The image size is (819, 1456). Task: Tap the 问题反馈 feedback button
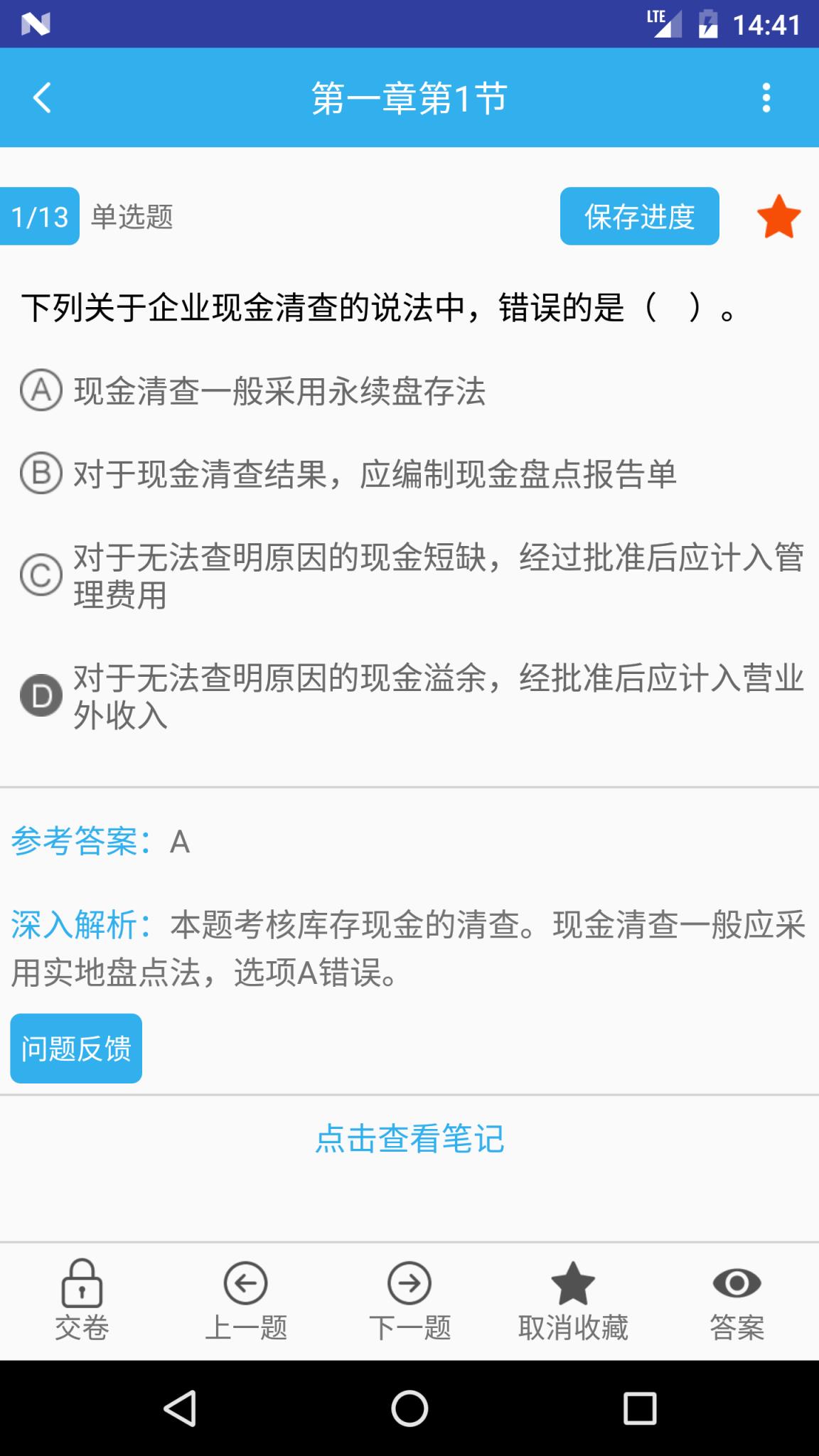[x=75, y=1047]
